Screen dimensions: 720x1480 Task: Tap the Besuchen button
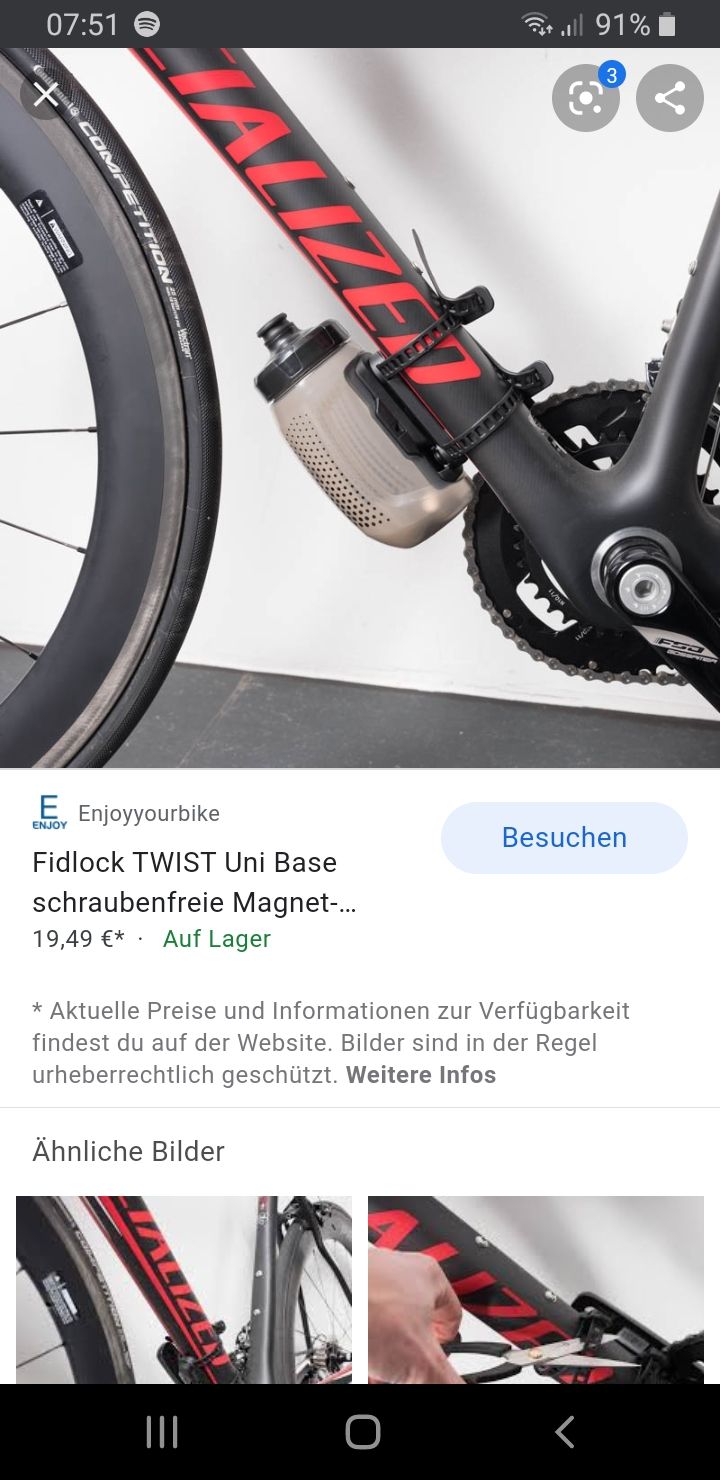[564, 838]
